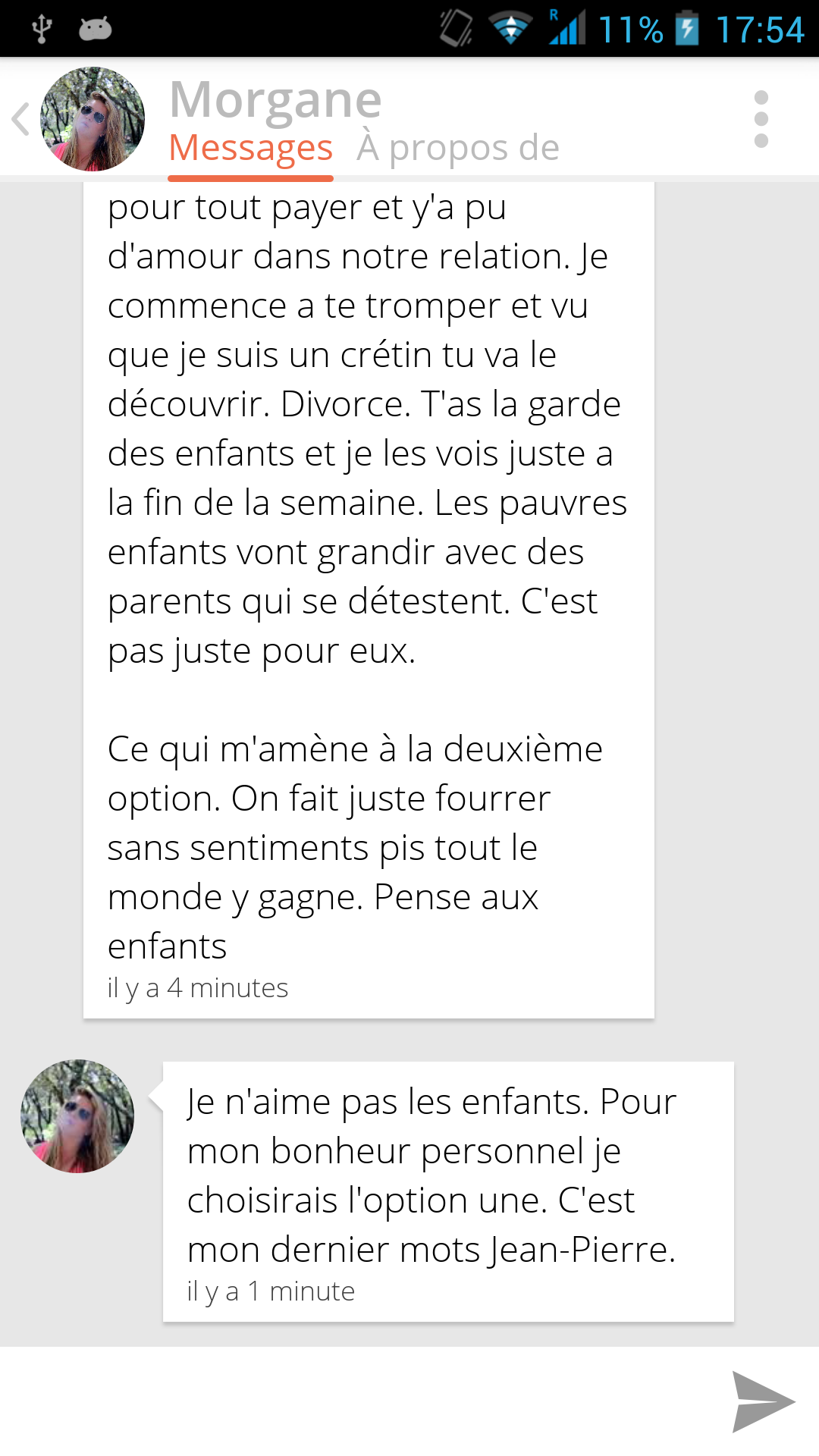Focus the message text field
Viewport: 819px width, 1456px height.
coord(356,1401)
